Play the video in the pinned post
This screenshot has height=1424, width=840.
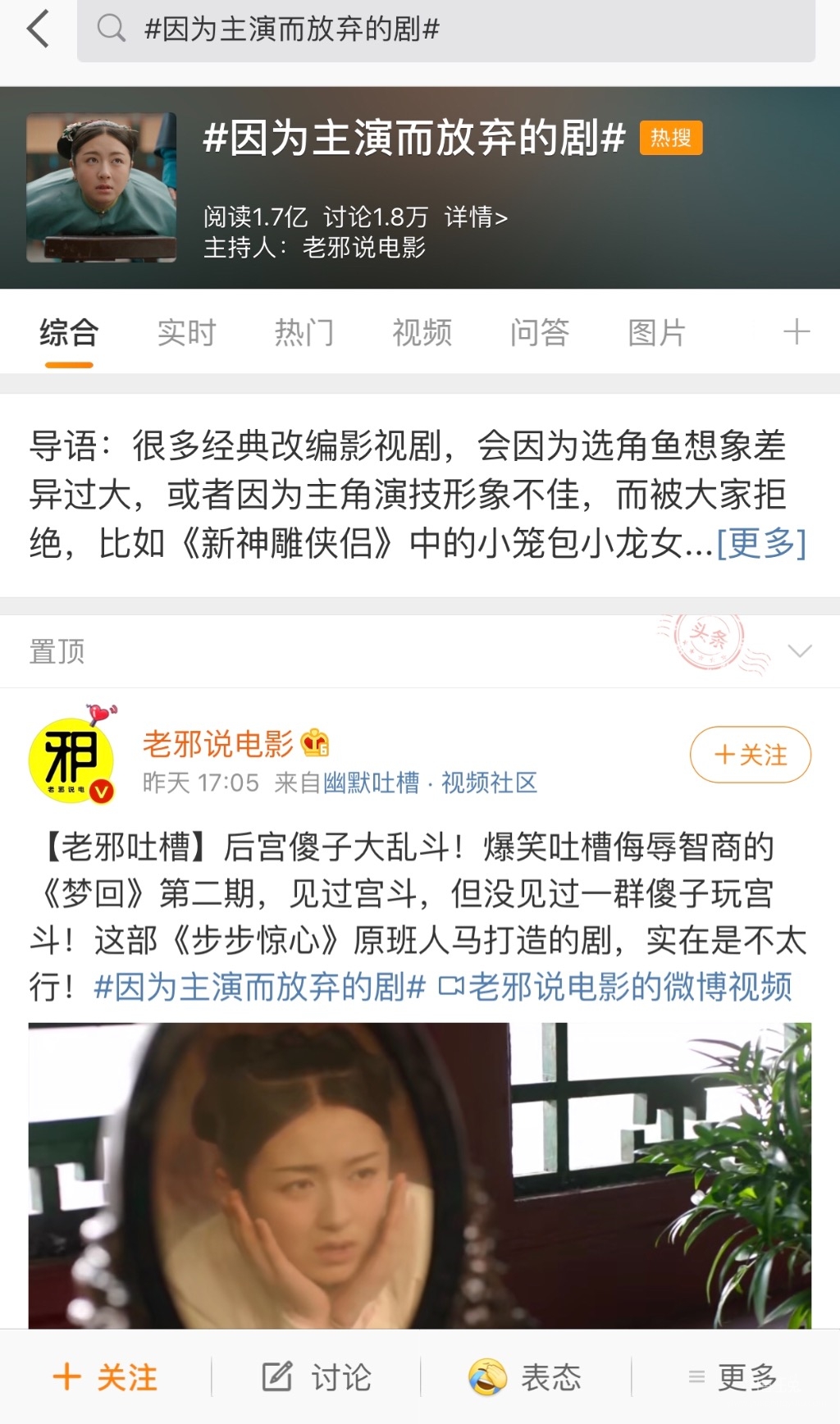click(x=420, y=1175)
